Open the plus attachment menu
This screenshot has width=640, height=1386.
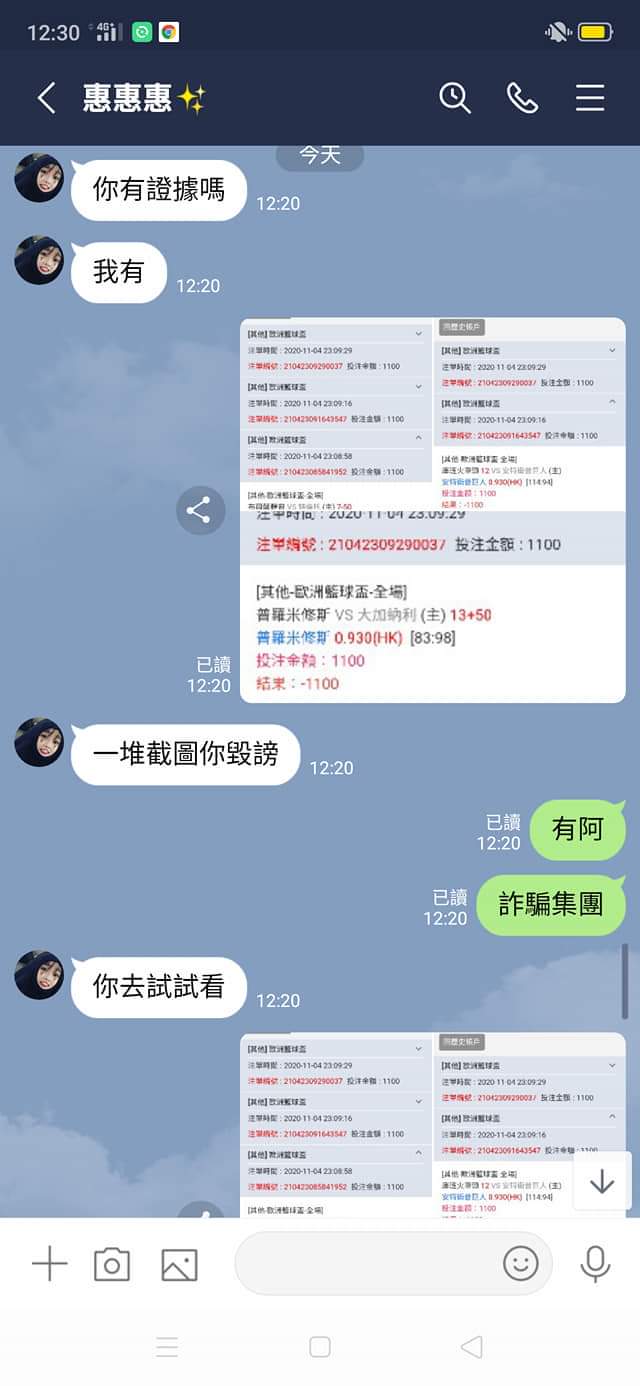pos(49,1264)
